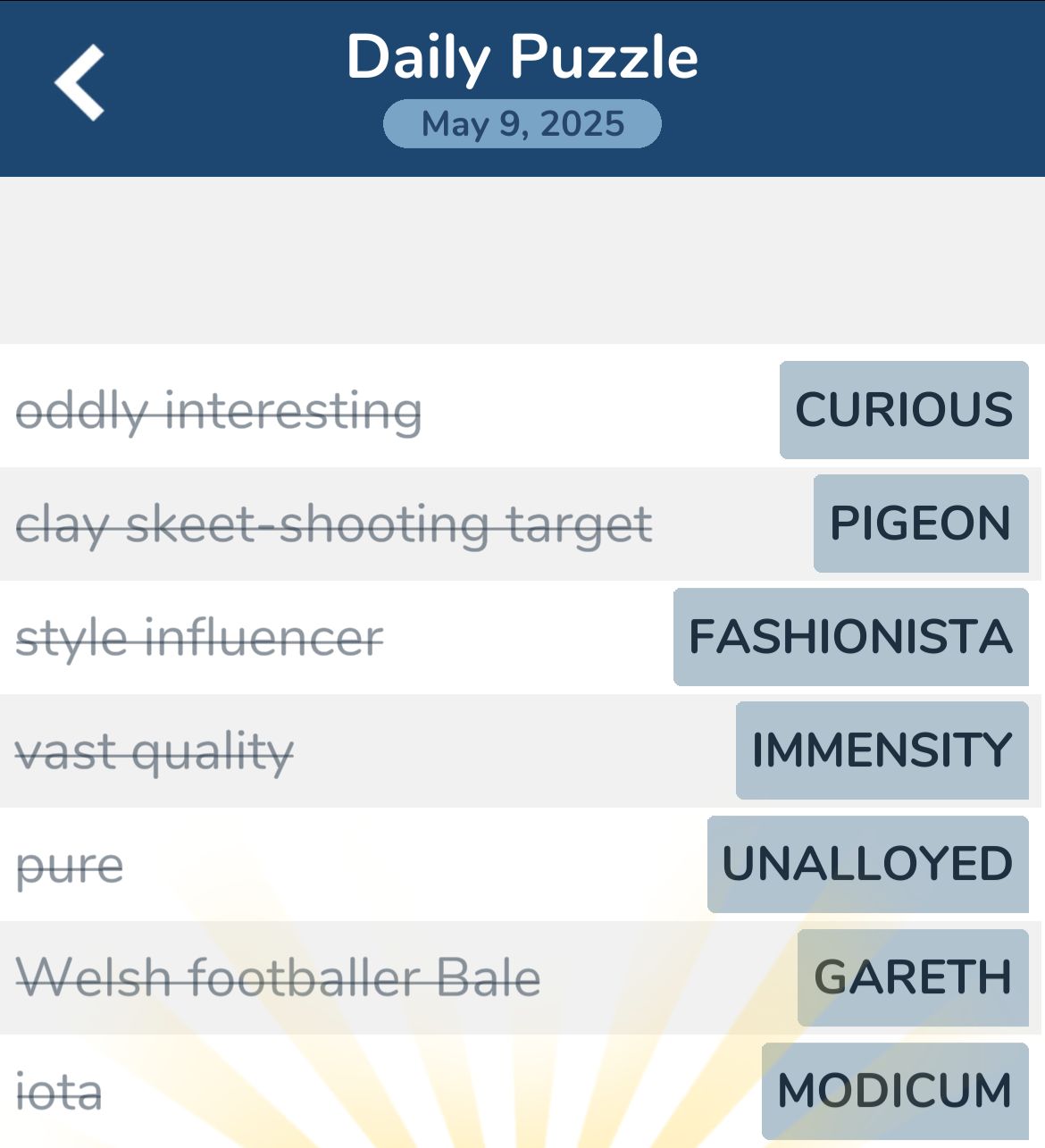Tap the MODICUM answer chip
The height and width of the screenshot is (1148, 1045).
[x=894, y=1091]
